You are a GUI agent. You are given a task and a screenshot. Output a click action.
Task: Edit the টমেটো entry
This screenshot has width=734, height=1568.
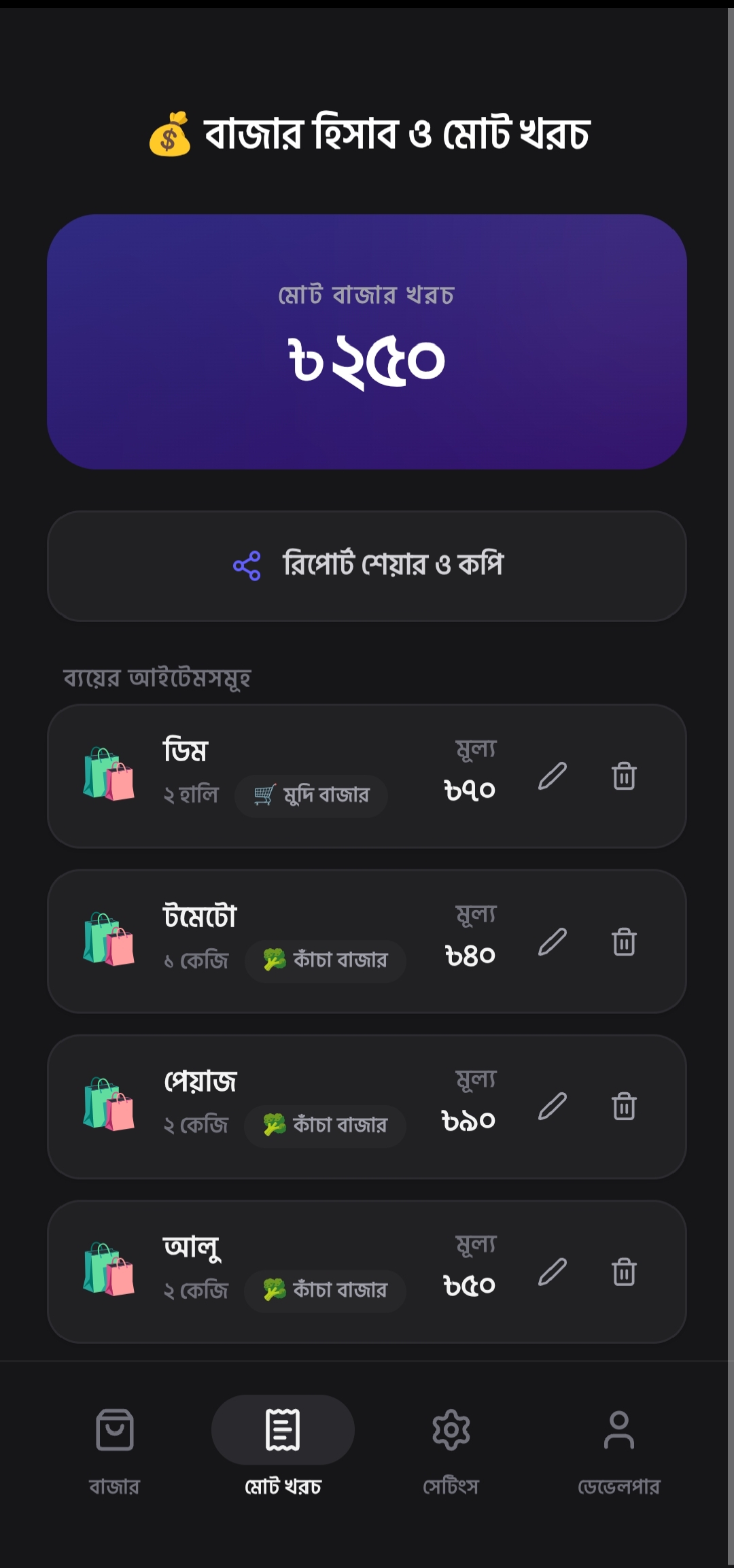point(553,942)
